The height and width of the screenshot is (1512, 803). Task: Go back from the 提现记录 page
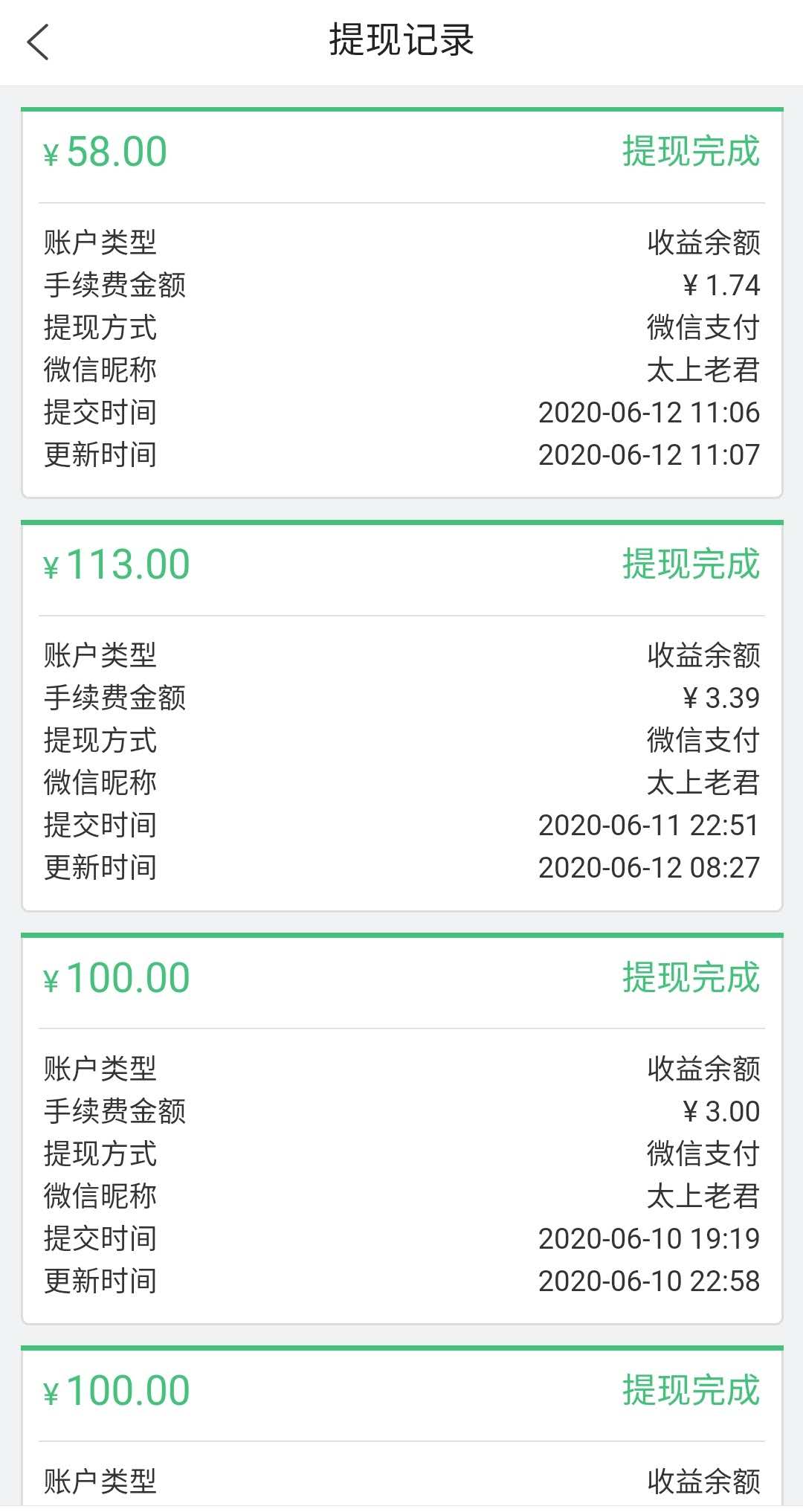[38, 42]
